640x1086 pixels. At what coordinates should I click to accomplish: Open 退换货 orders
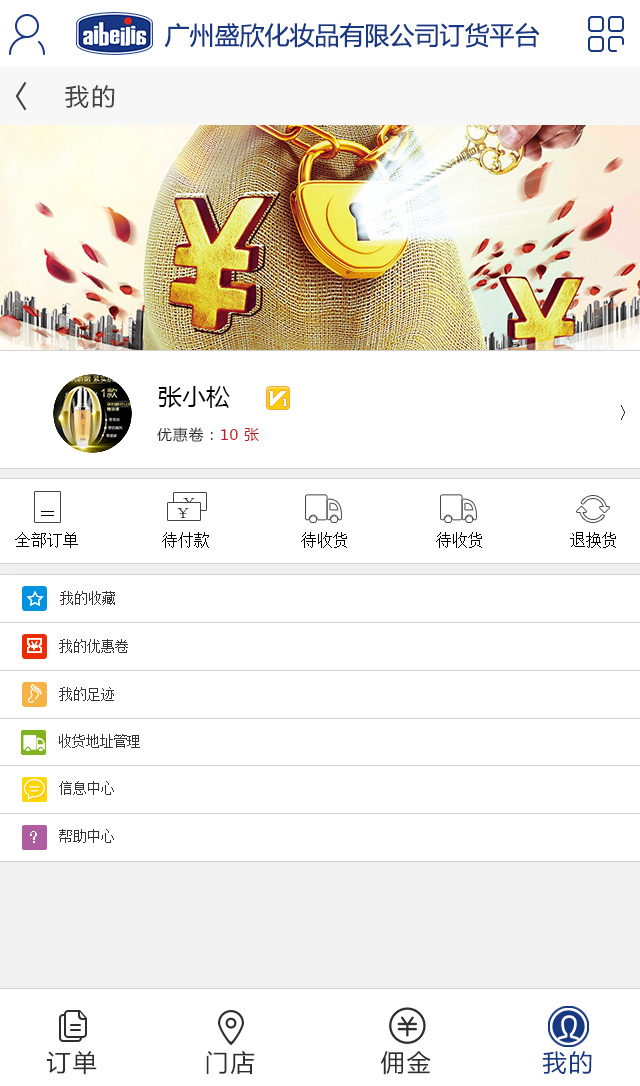click(x=593, y=520)
